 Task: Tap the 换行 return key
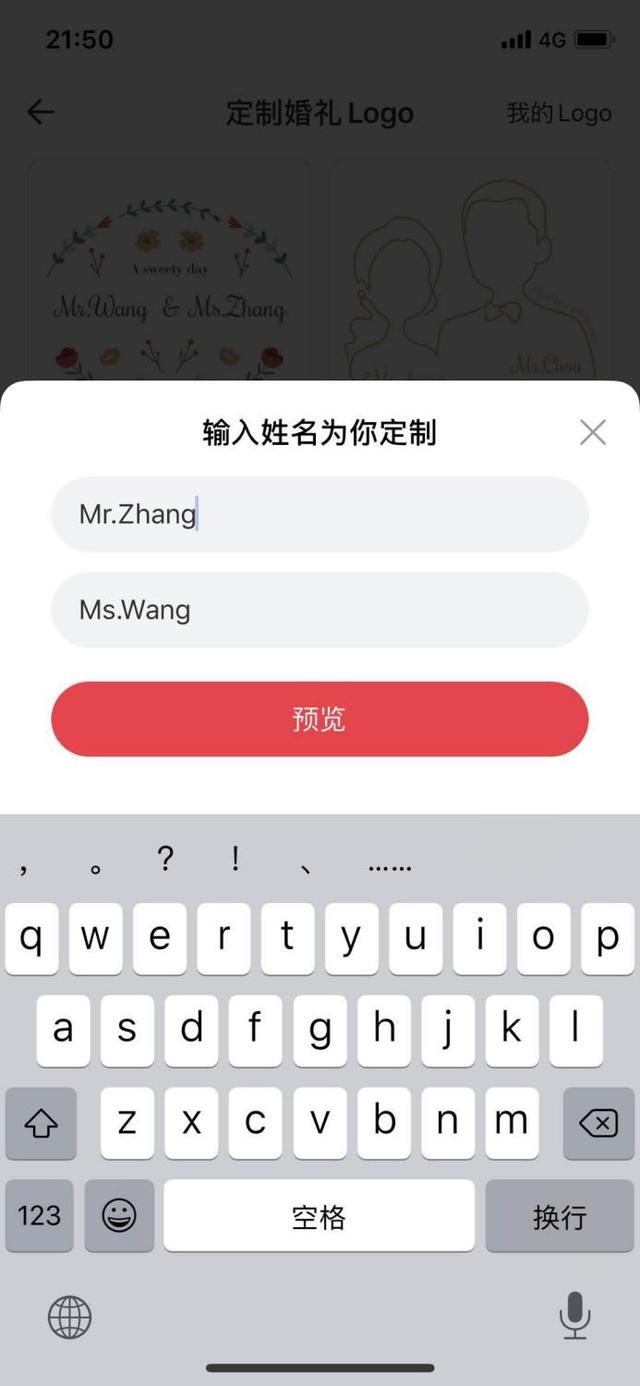pos(559,1216)
